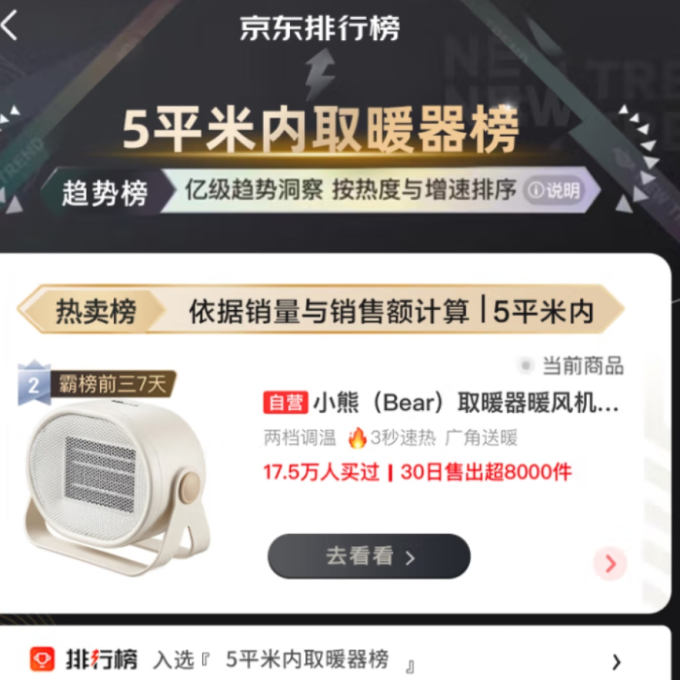Image resolution: width=680 pixels, height=680 pixels.
Task: Open the 说明 info explanation
Action: coord(555,190)
